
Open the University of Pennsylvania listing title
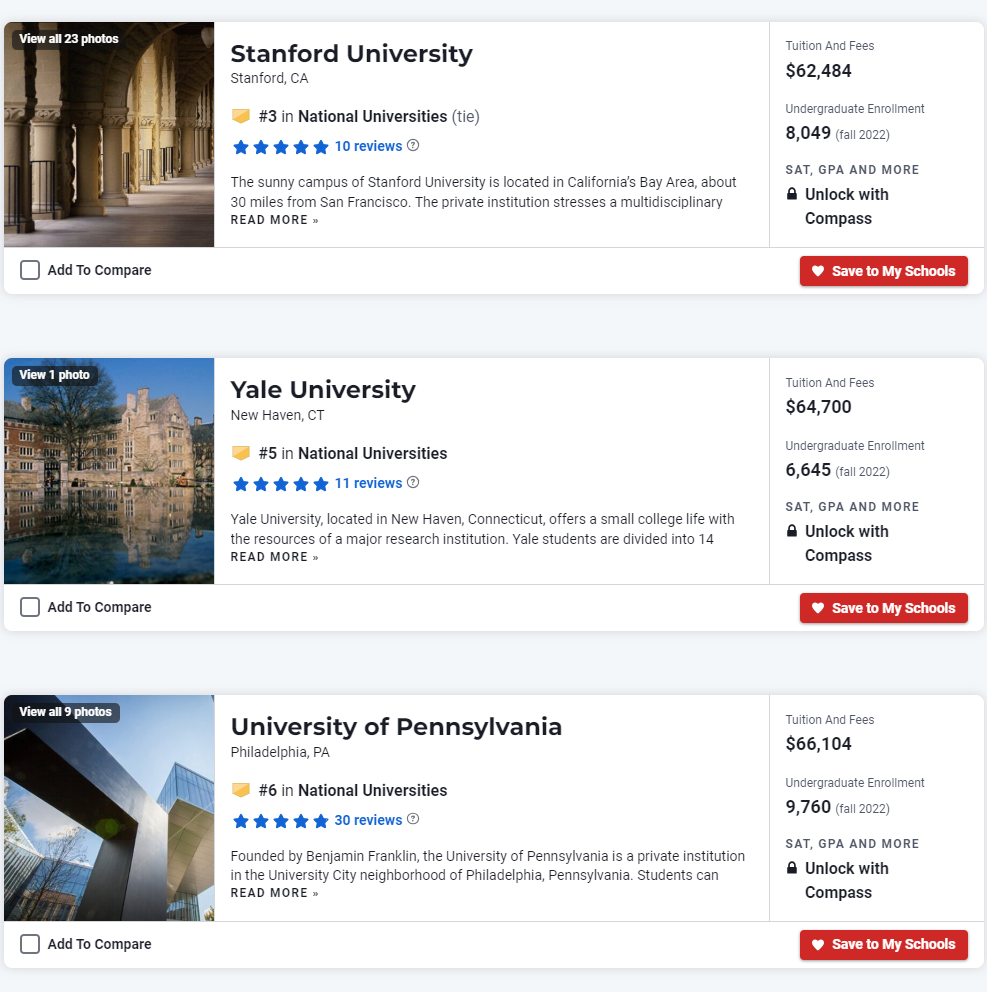[x=396, y=727]
